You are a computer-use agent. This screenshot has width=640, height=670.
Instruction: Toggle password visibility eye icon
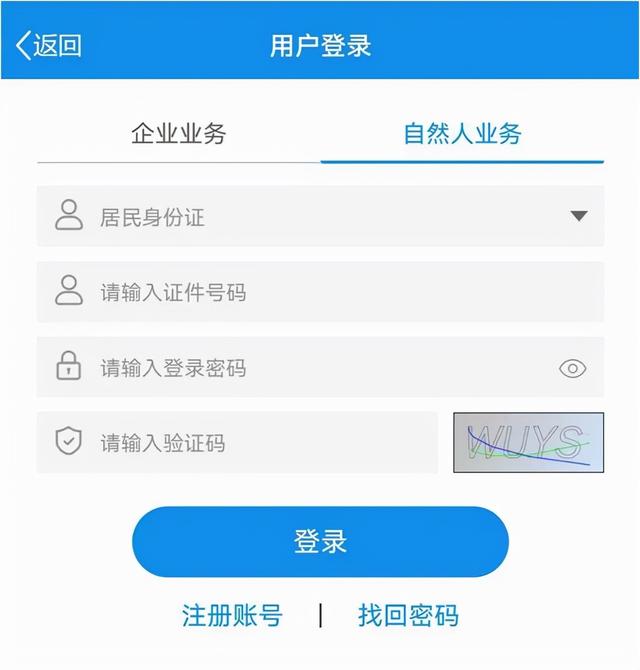pos(572,368)
